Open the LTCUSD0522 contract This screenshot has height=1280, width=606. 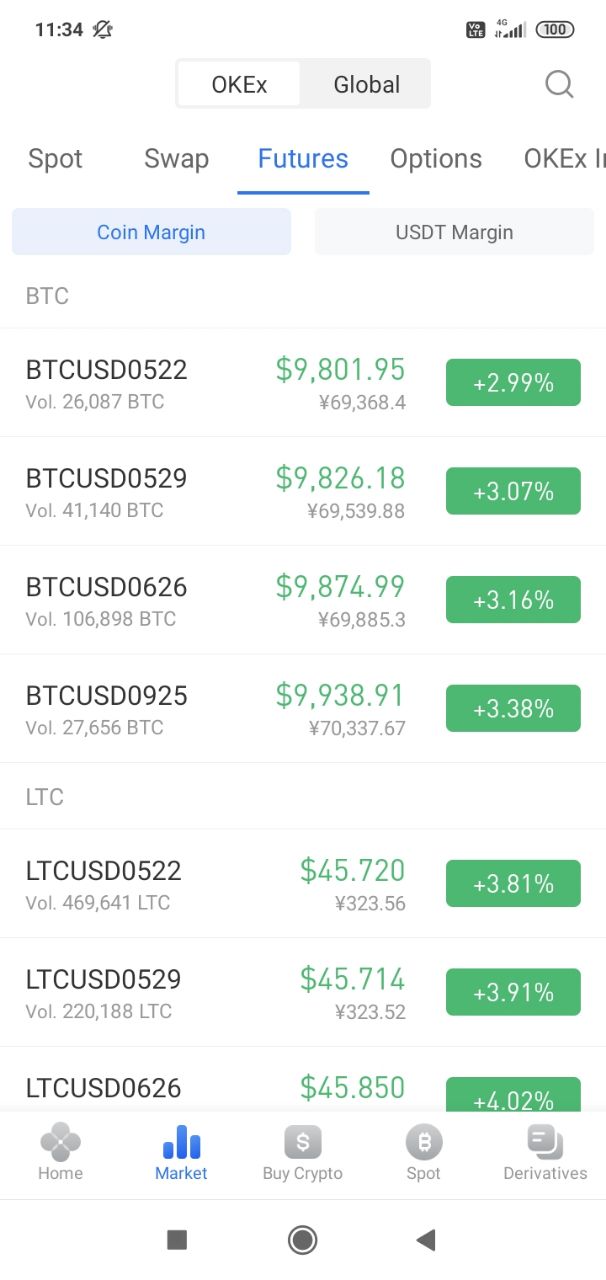[303, 884]
